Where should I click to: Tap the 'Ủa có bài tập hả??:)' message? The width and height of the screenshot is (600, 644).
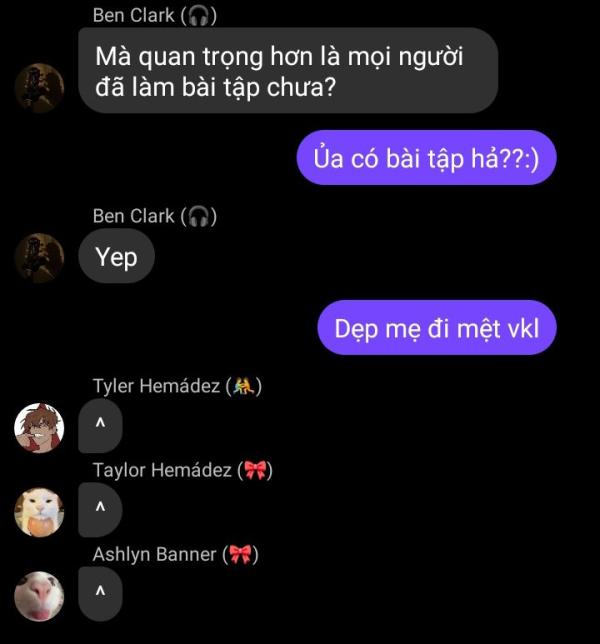tap(426, 158)
